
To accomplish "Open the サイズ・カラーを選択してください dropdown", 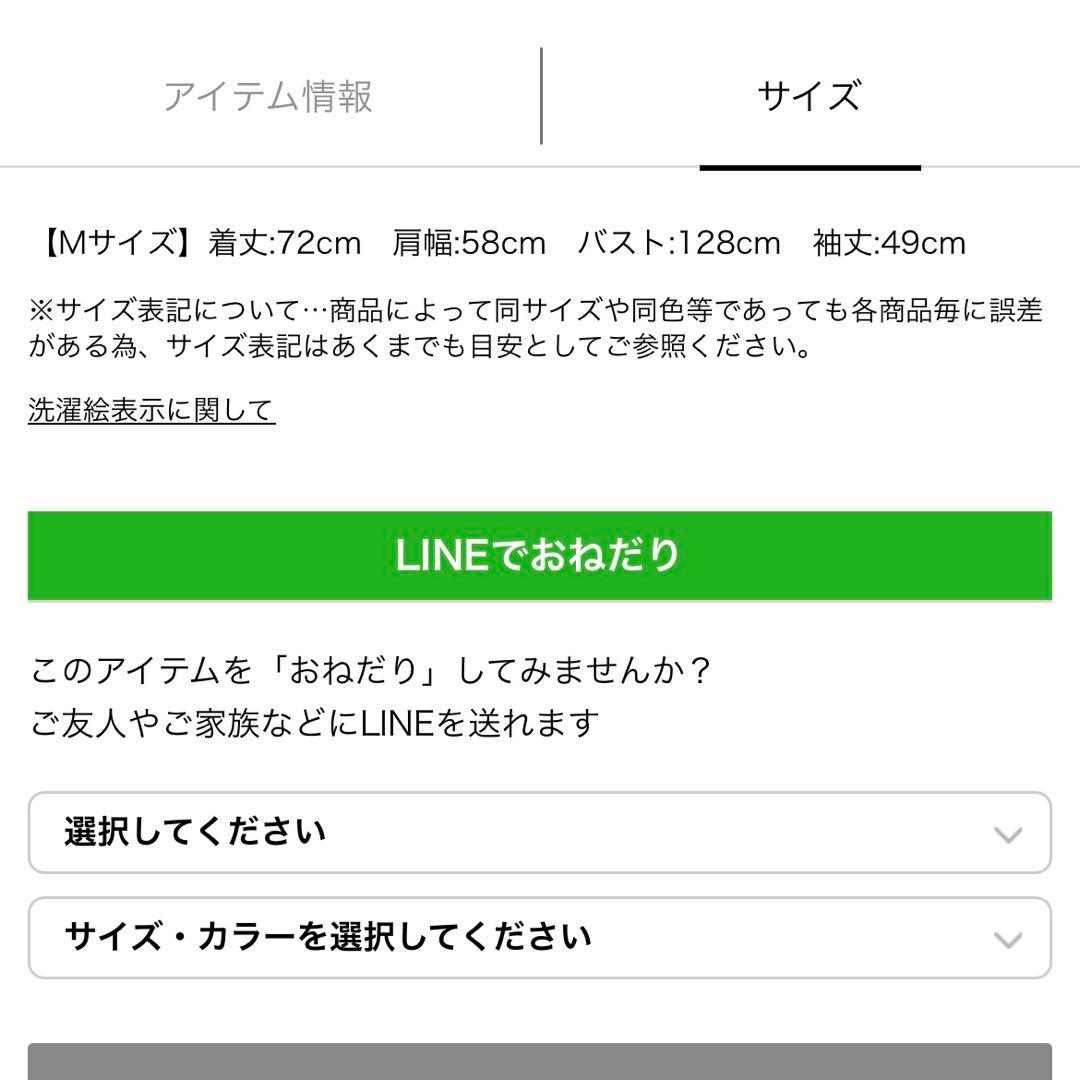I will (x=539, y=938).
